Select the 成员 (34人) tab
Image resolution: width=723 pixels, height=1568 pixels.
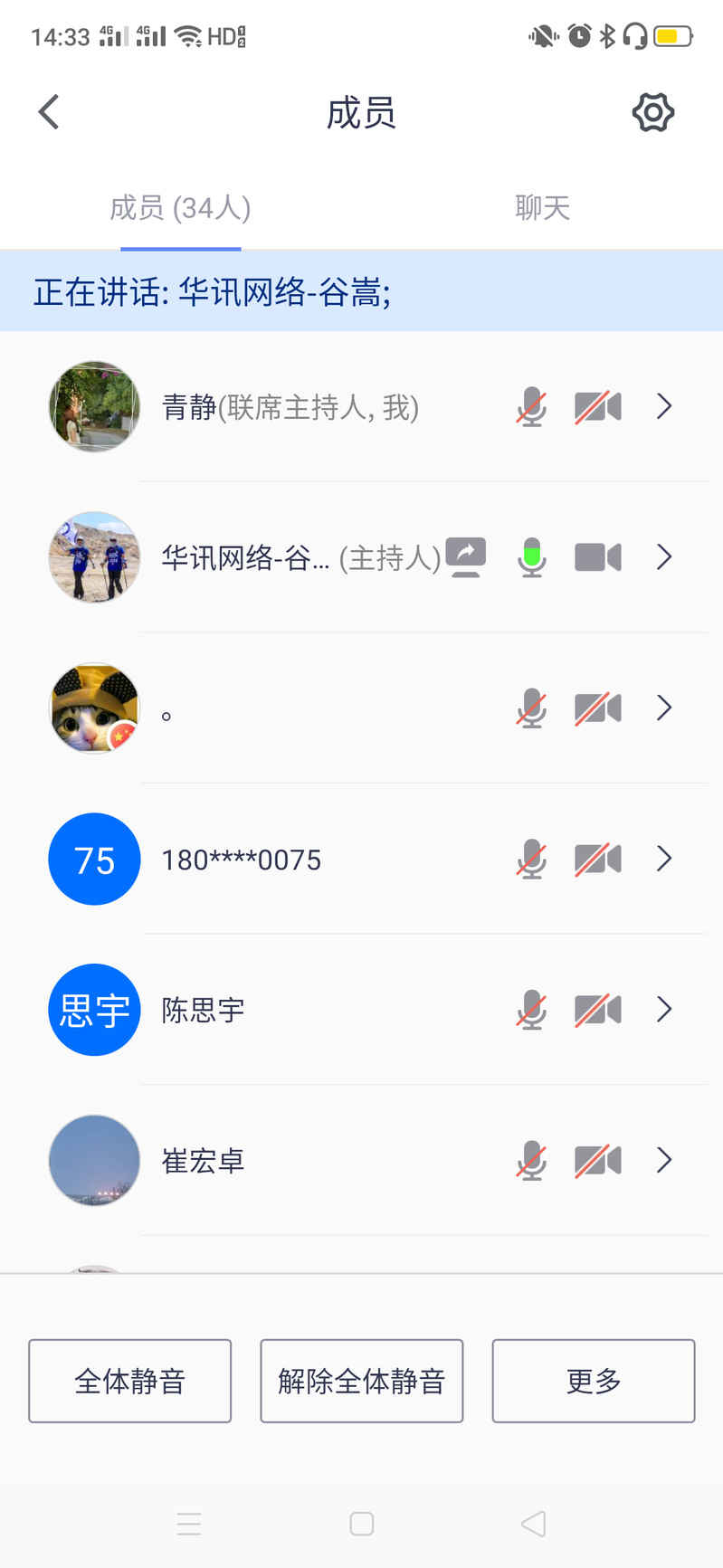pos(180,208)
